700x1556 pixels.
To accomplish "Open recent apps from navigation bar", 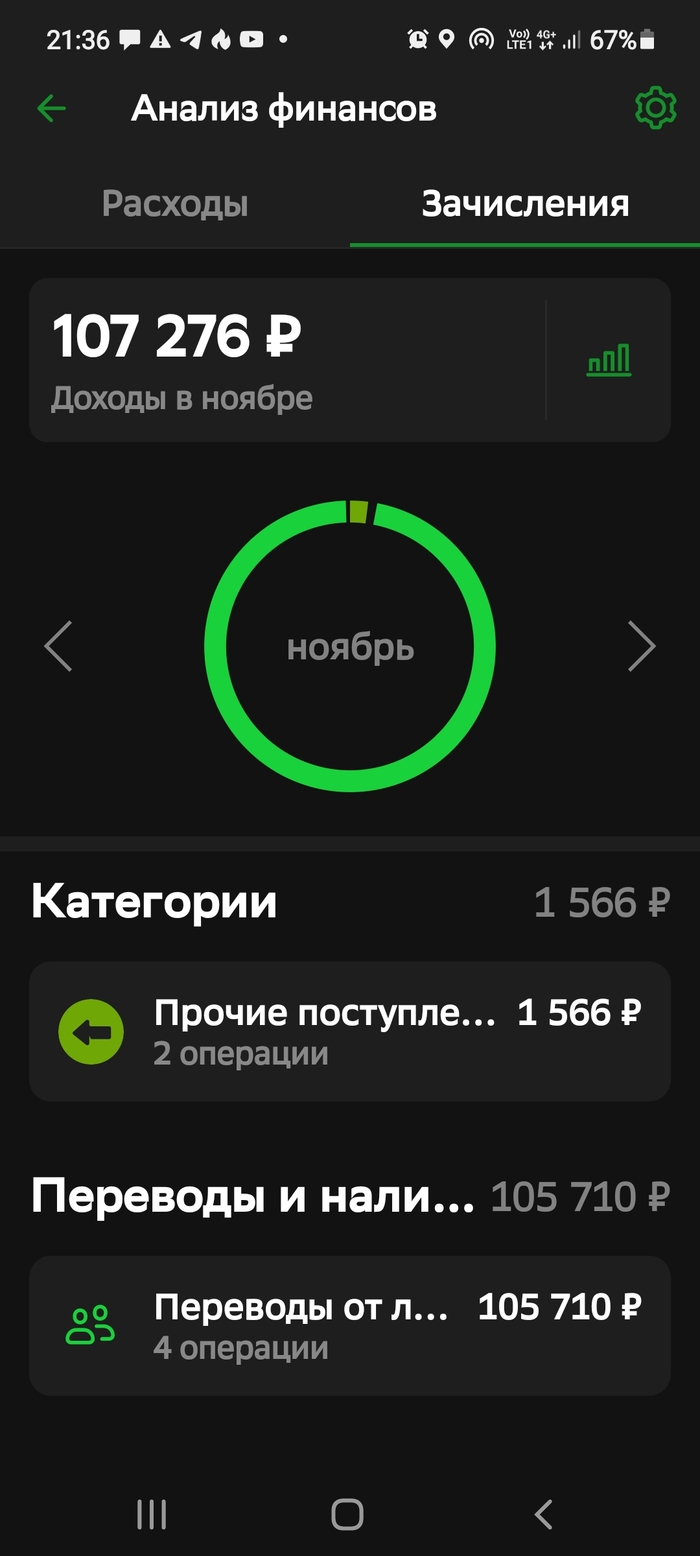I will (152, 1515).
